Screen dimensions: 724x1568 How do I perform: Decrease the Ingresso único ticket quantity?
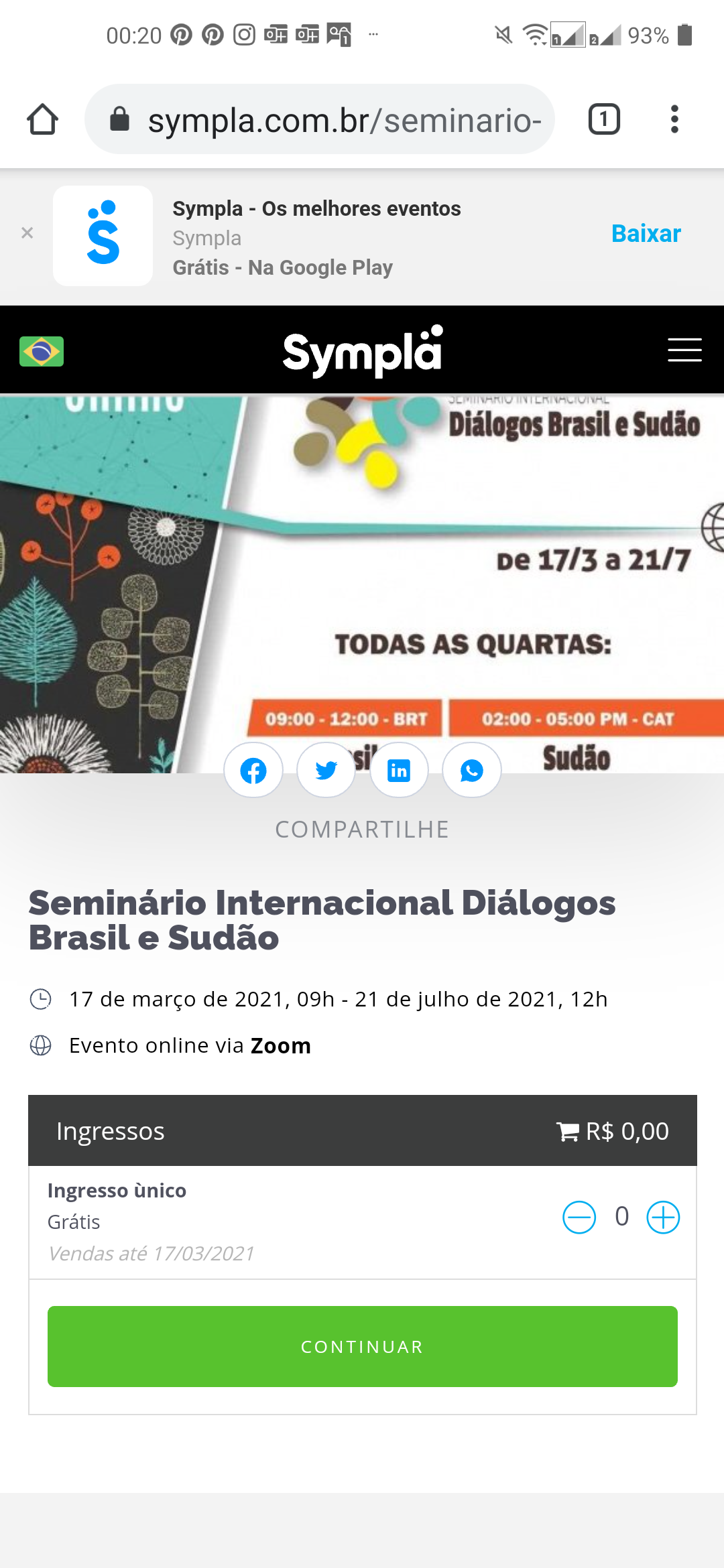579,1217
